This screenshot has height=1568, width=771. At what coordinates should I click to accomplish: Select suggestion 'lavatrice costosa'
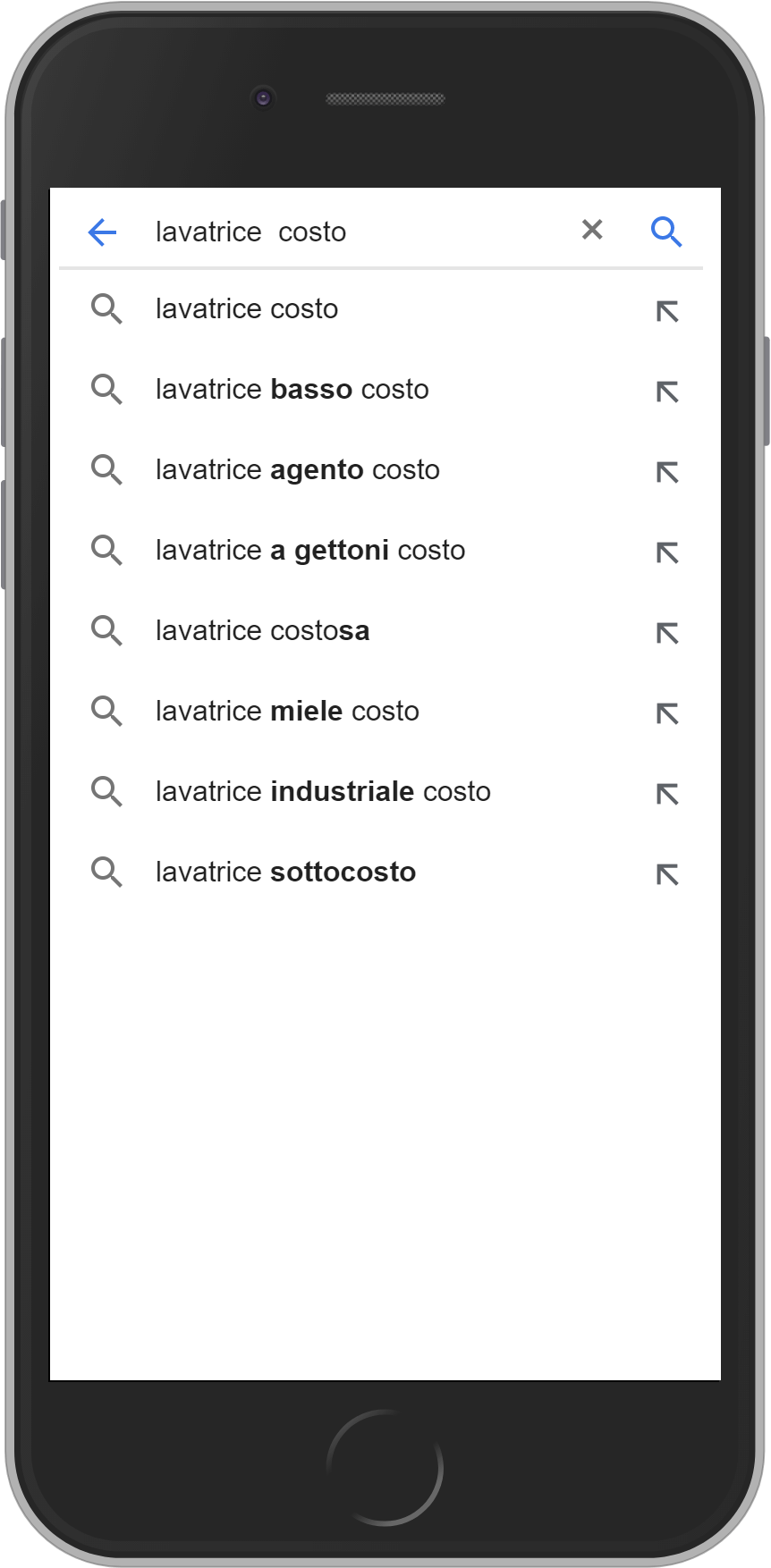click(262, 631)
